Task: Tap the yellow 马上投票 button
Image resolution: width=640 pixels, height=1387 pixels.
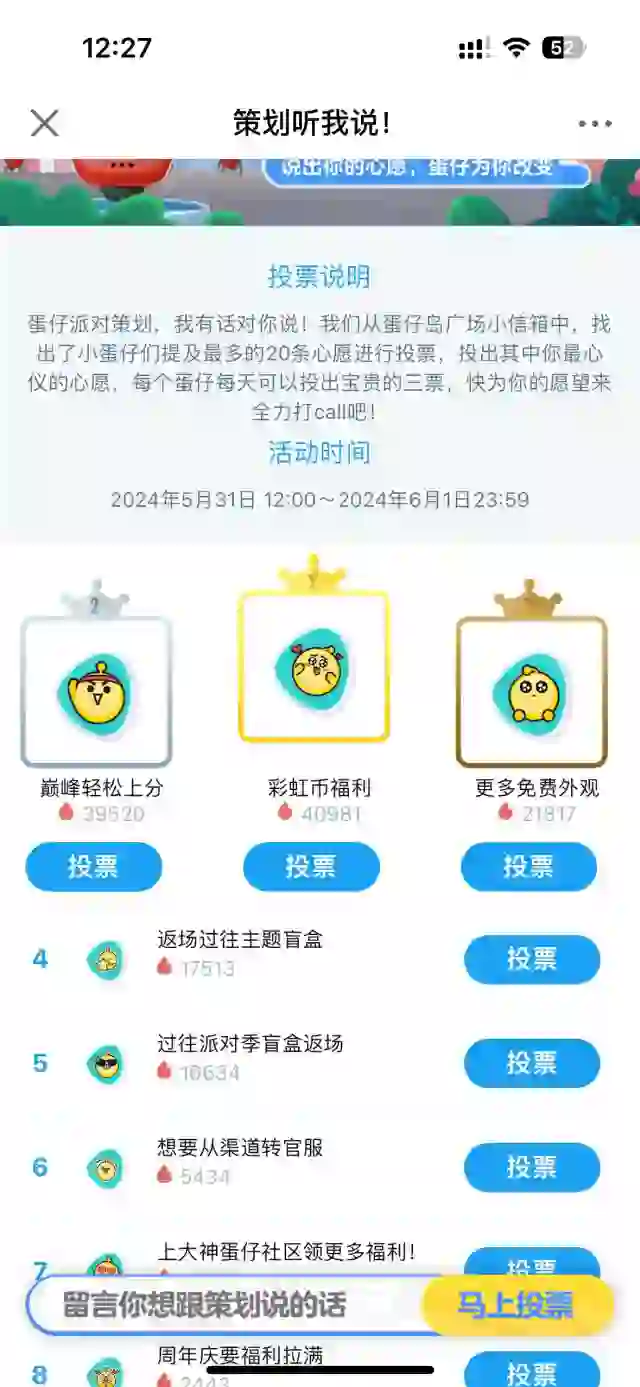Action: pyautogui.click(x=516, y=1305)
